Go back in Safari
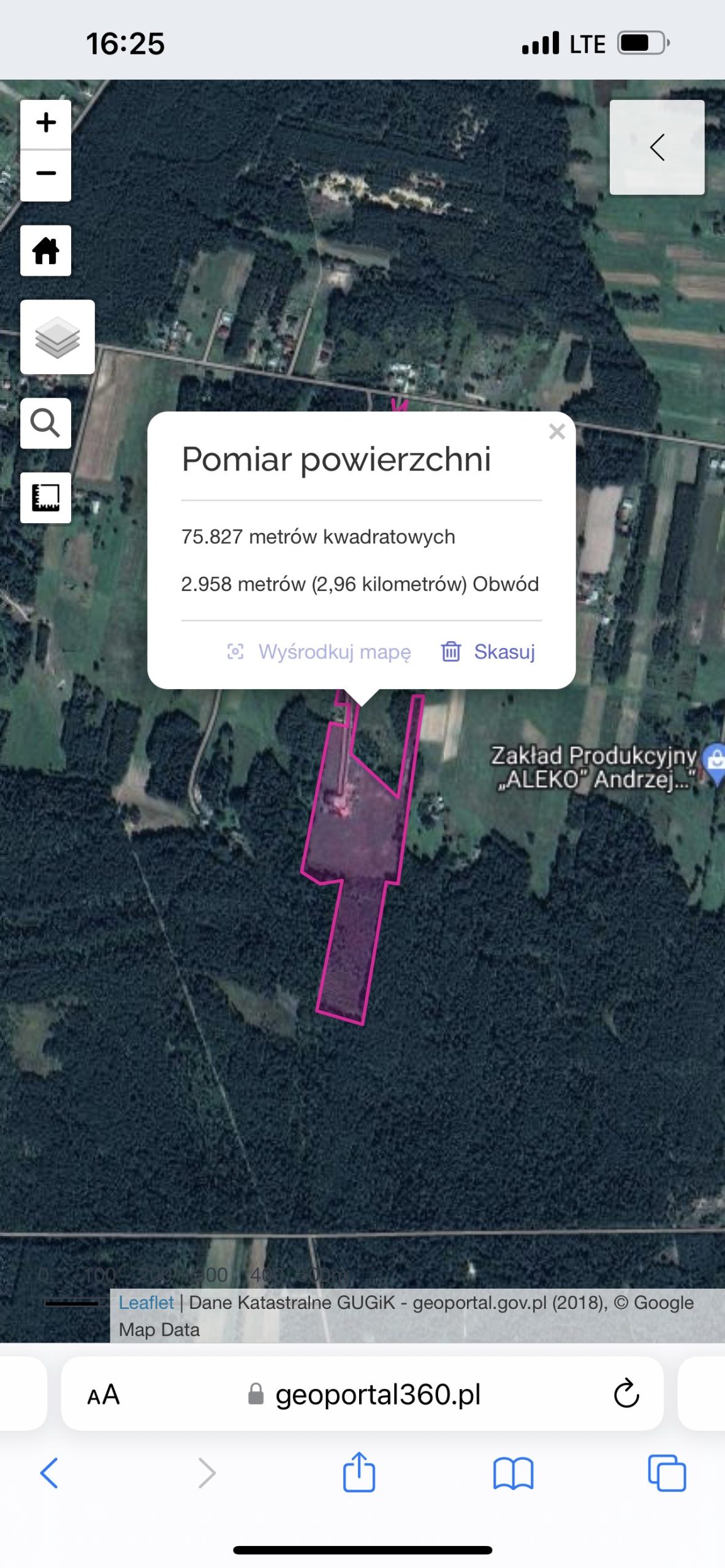The width and height of the screenshot is (725, 1568). 49,1473
